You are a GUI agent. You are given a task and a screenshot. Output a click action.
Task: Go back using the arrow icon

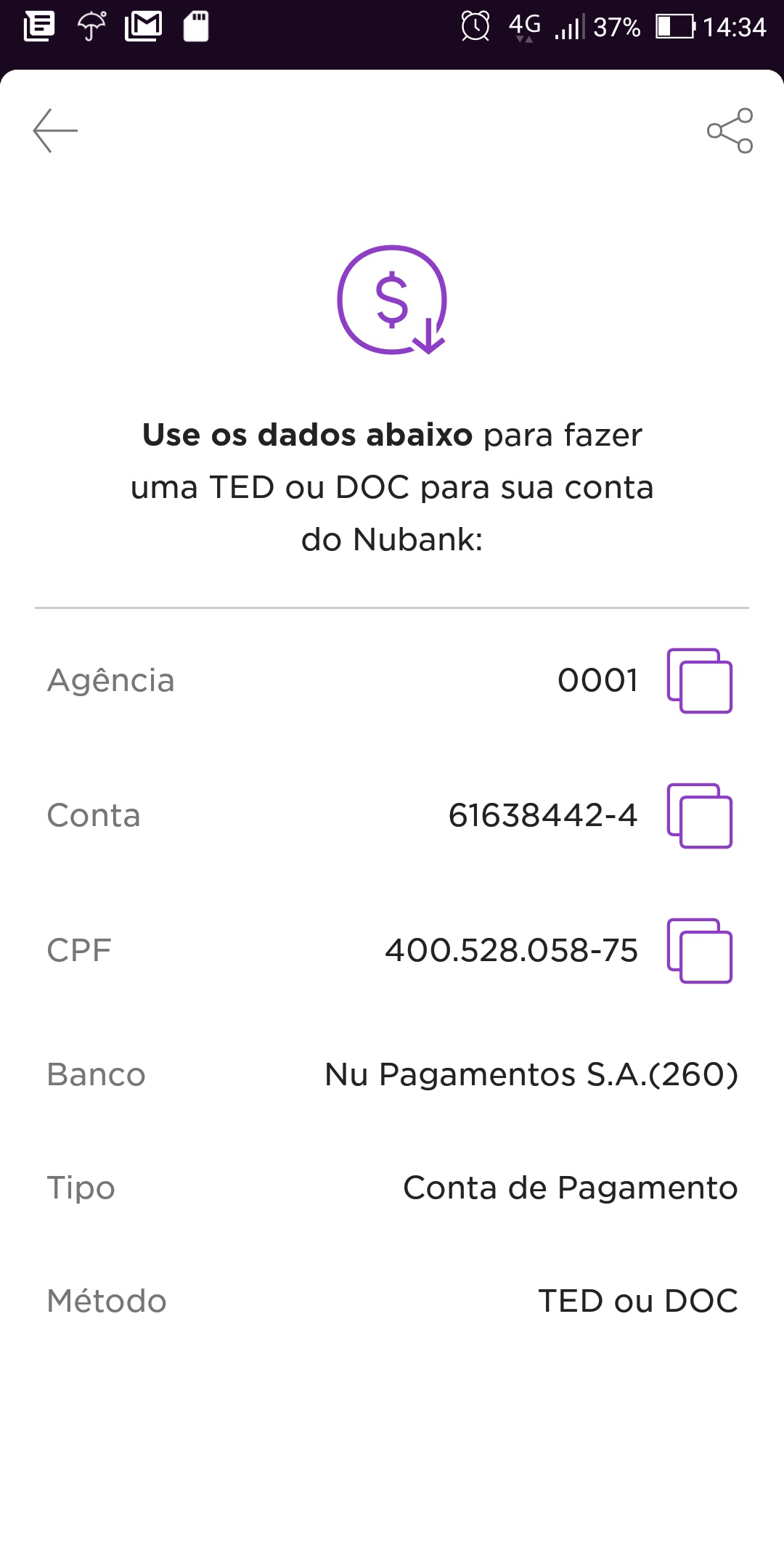point(55,131)
